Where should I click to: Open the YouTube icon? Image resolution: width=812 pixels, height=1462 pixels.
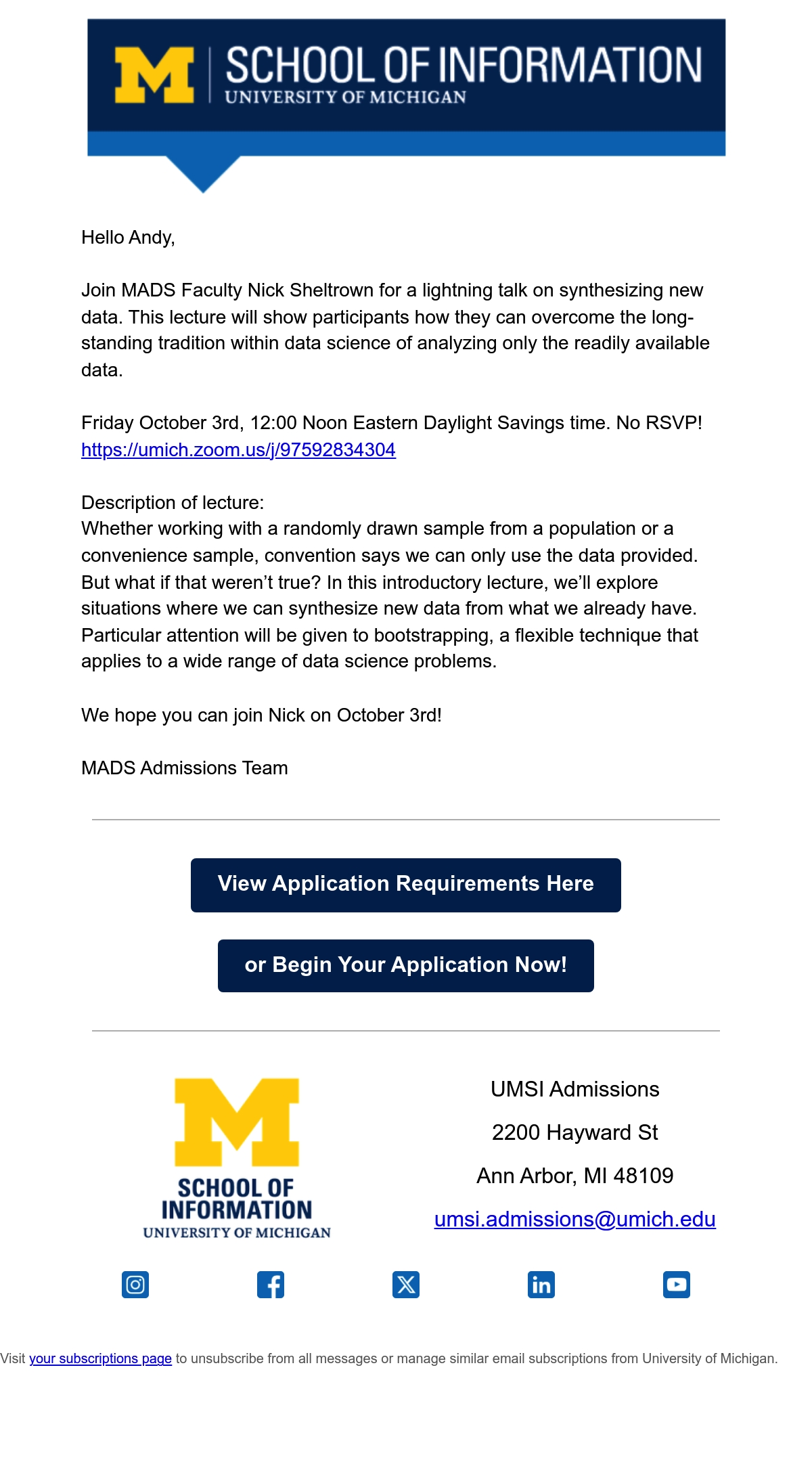coord(677,1285)
